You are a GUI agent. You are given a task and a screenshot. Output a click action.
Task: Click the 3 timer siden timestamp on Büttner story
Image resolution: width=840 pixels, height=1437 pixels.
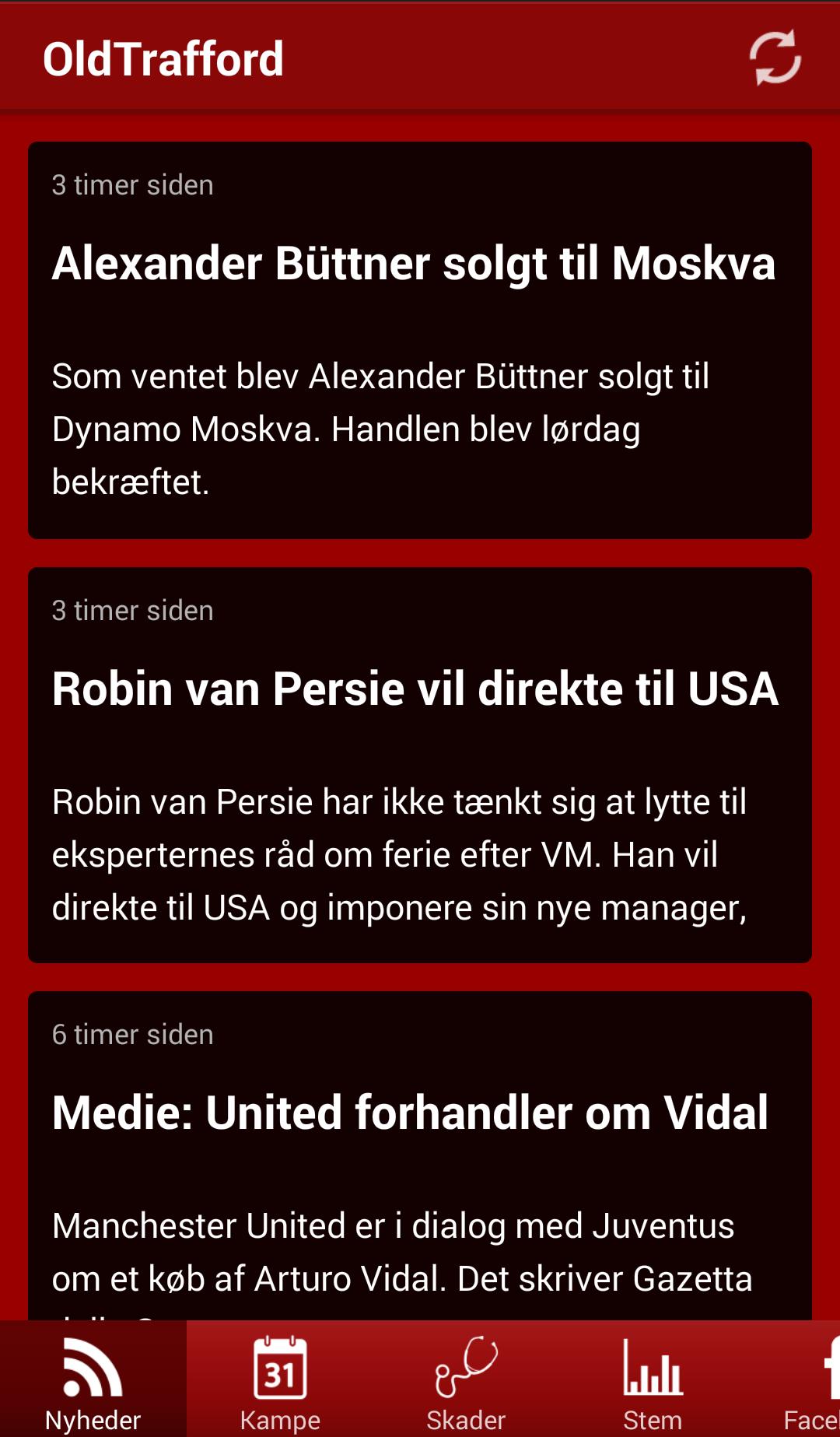132,184
